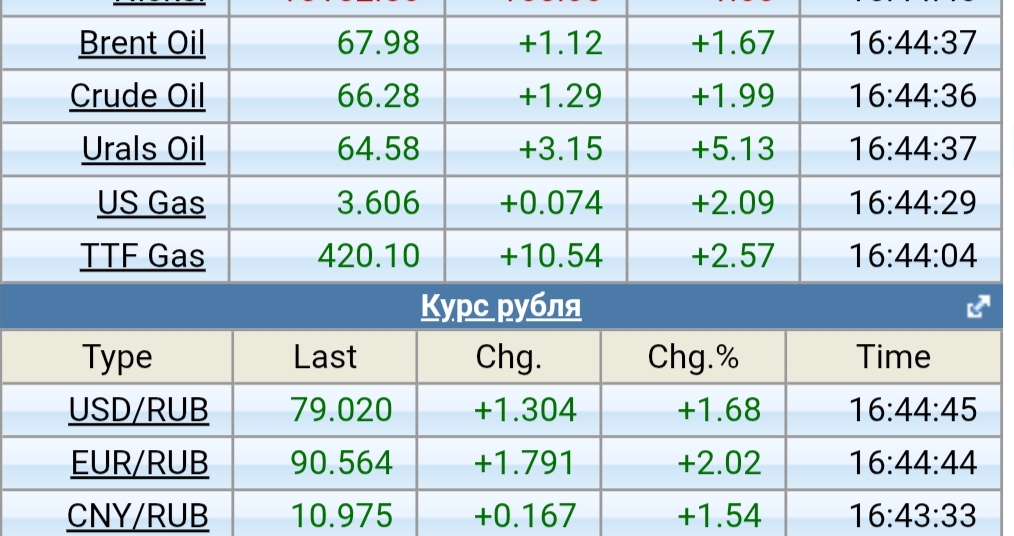Open the Курс рубля section link

point(500,306)
